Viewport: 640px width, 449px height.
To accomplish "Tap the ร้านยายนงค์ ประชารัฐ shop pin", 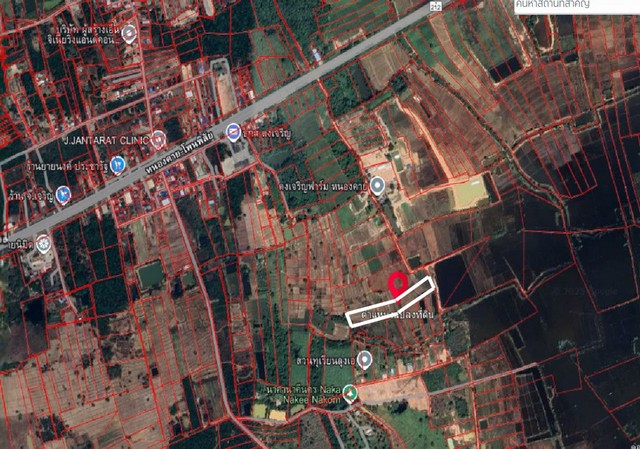I will 116,166.
